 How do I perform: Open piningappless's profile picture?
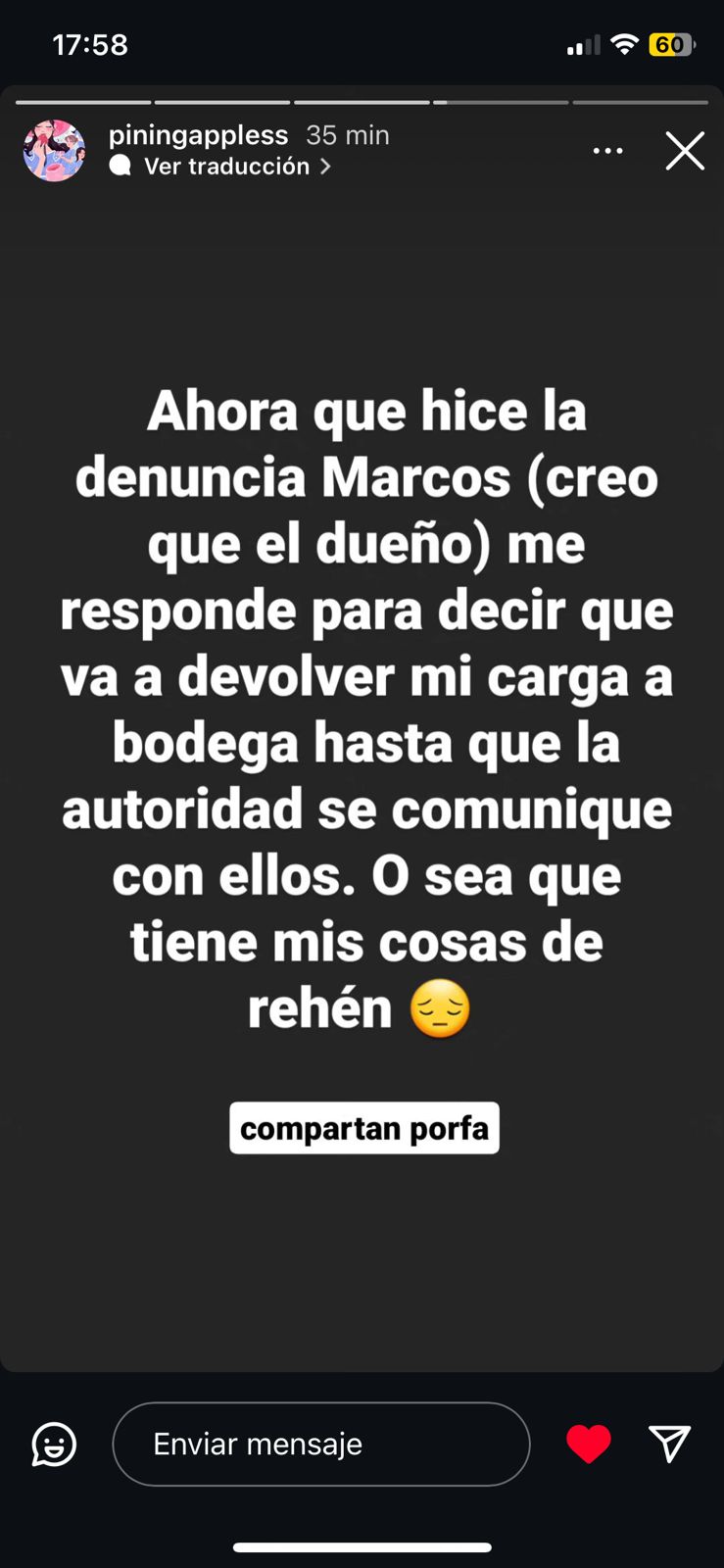pyautogui.click(x=54, y=150)
